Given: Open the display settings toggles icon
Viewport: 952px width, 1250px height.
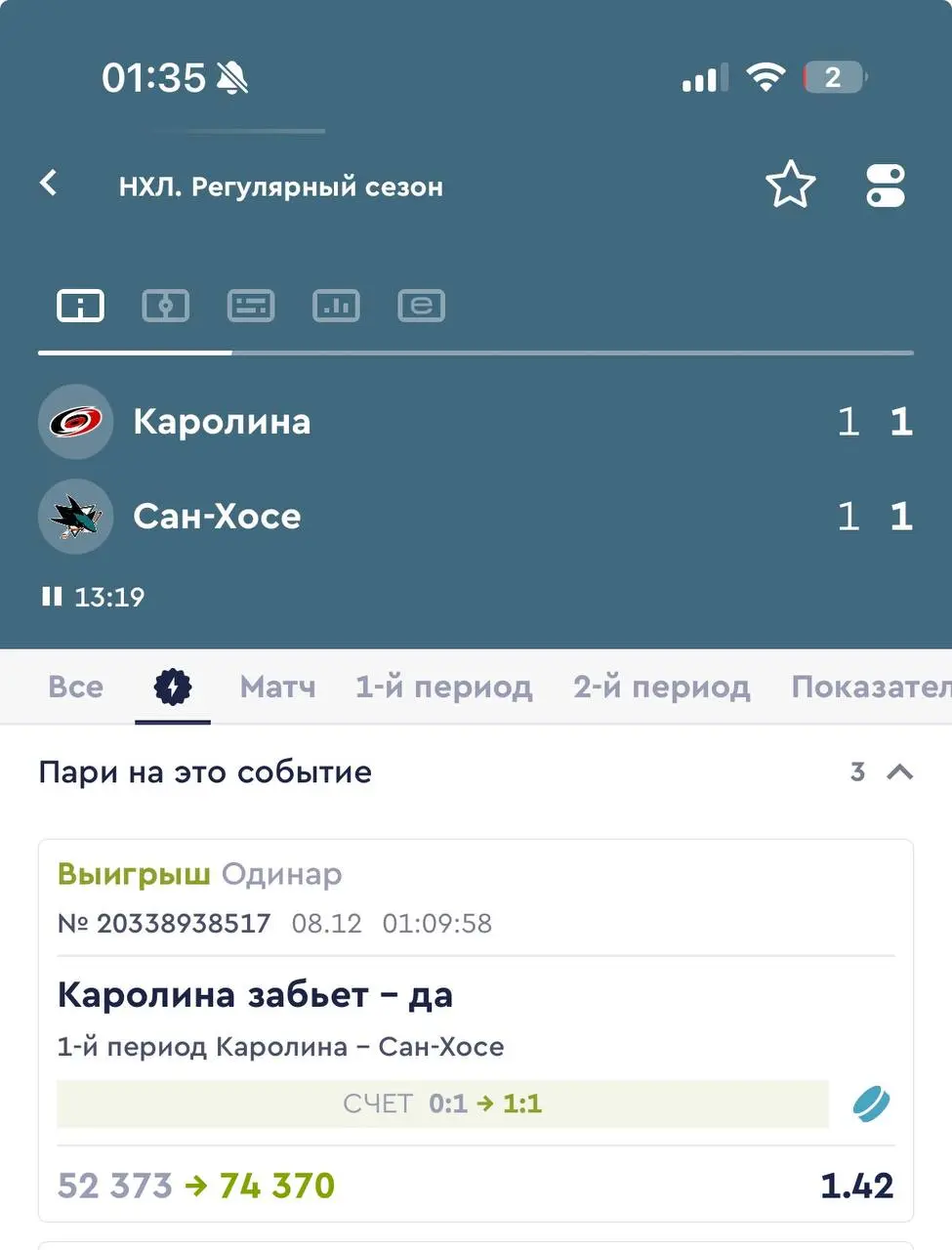Looking at the screenshot, I should (x=886, y=186).
